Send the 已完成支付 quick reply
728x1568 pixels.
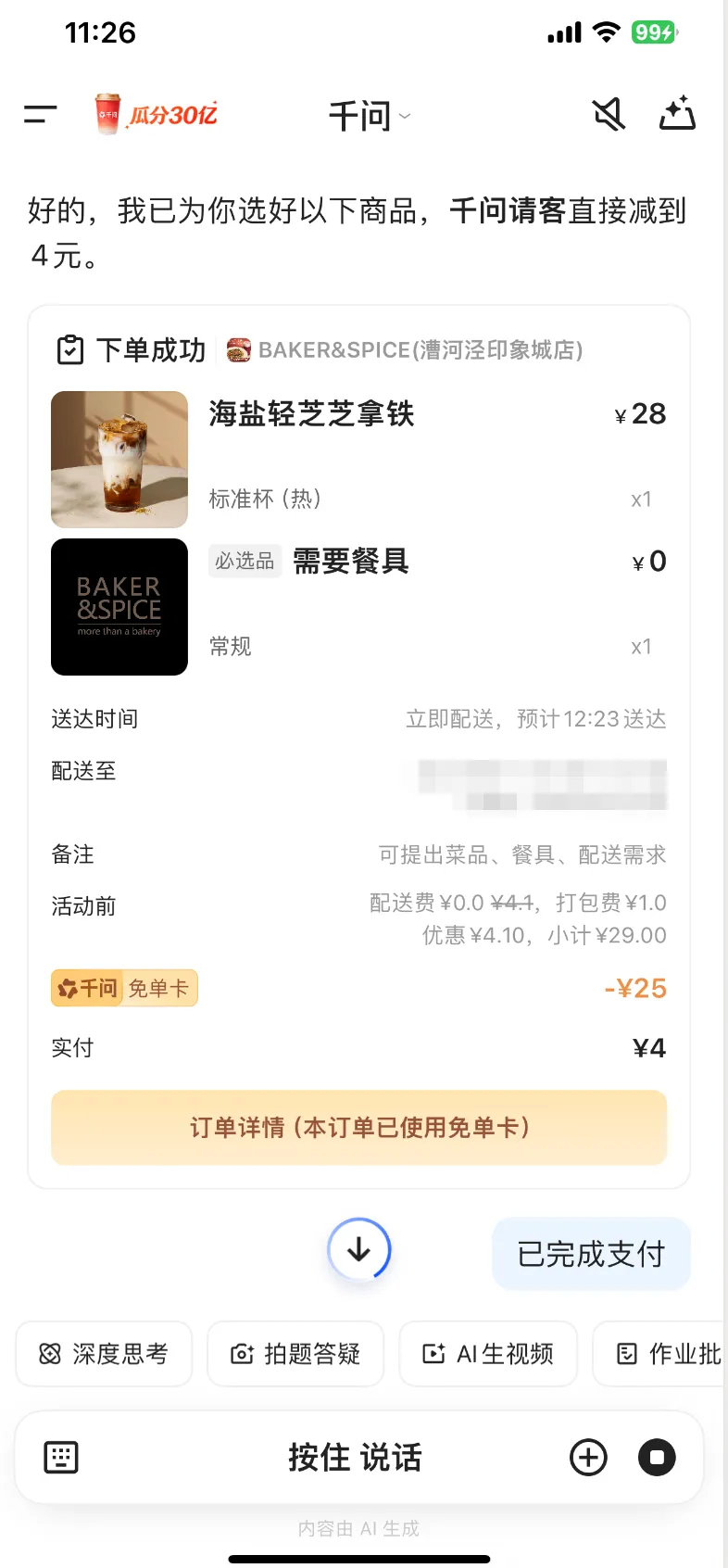590,1253
